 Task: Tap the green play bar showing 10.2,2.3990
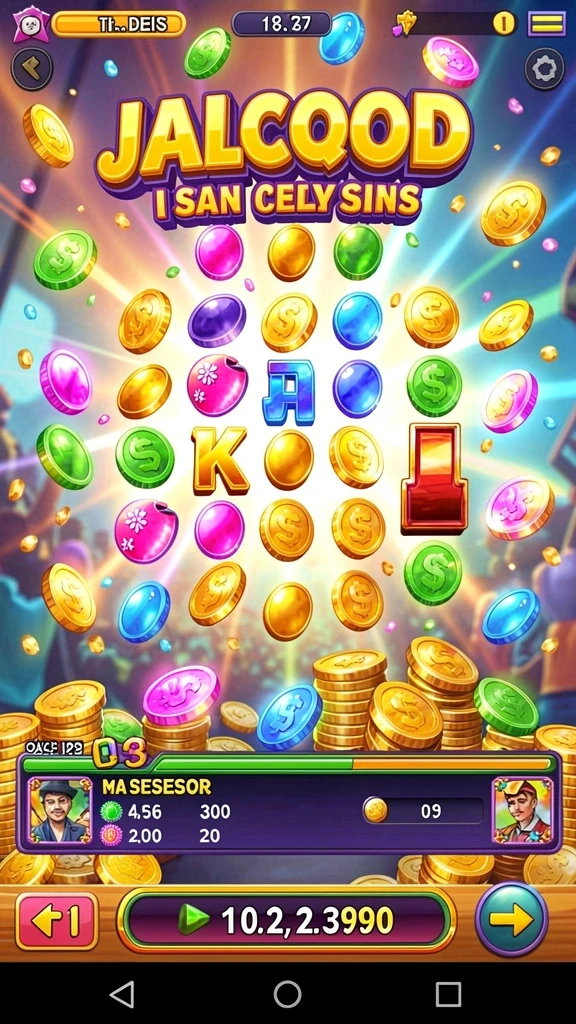pyautogui.click(x=287, y=920)
